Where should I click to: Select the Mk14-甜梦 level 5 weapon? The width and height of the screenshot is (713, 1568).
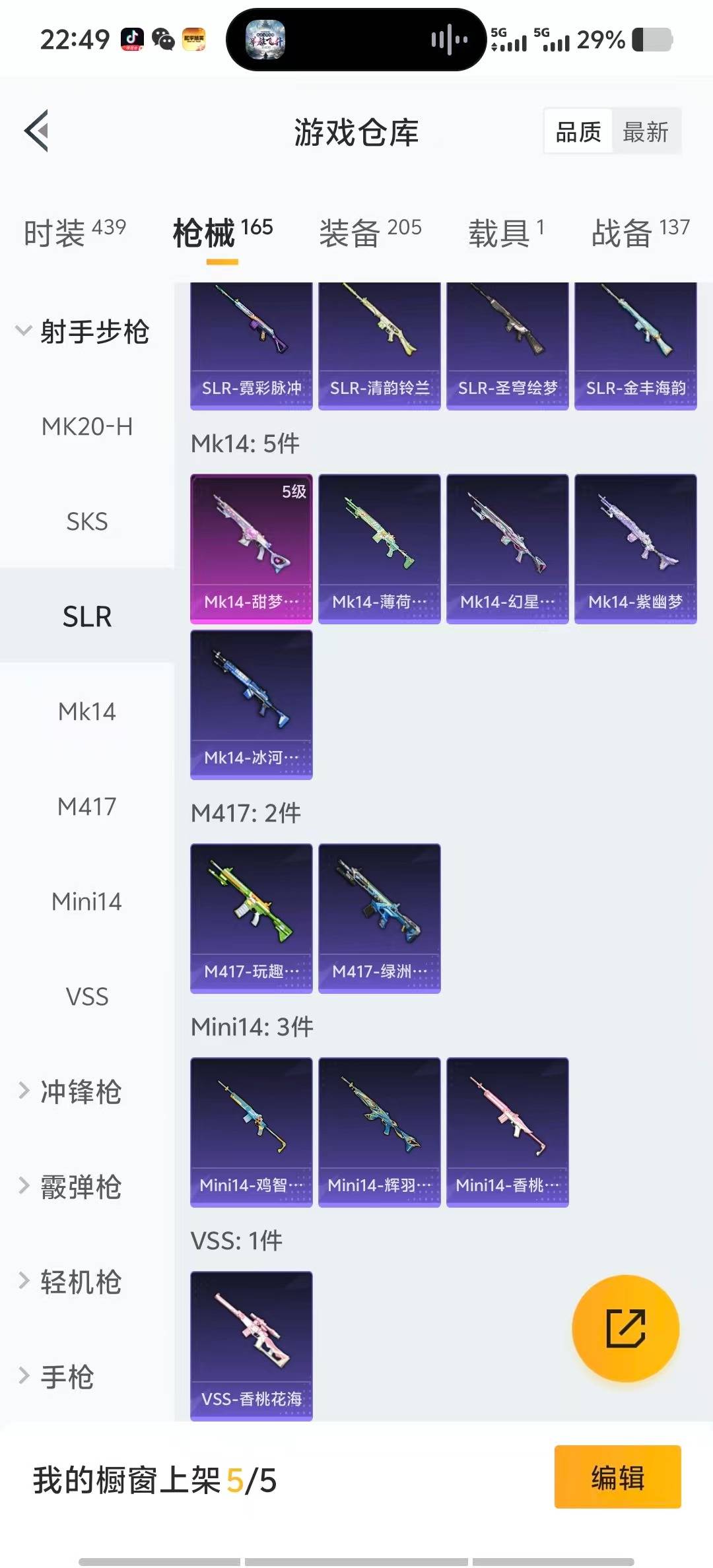(x=251, y=548)
